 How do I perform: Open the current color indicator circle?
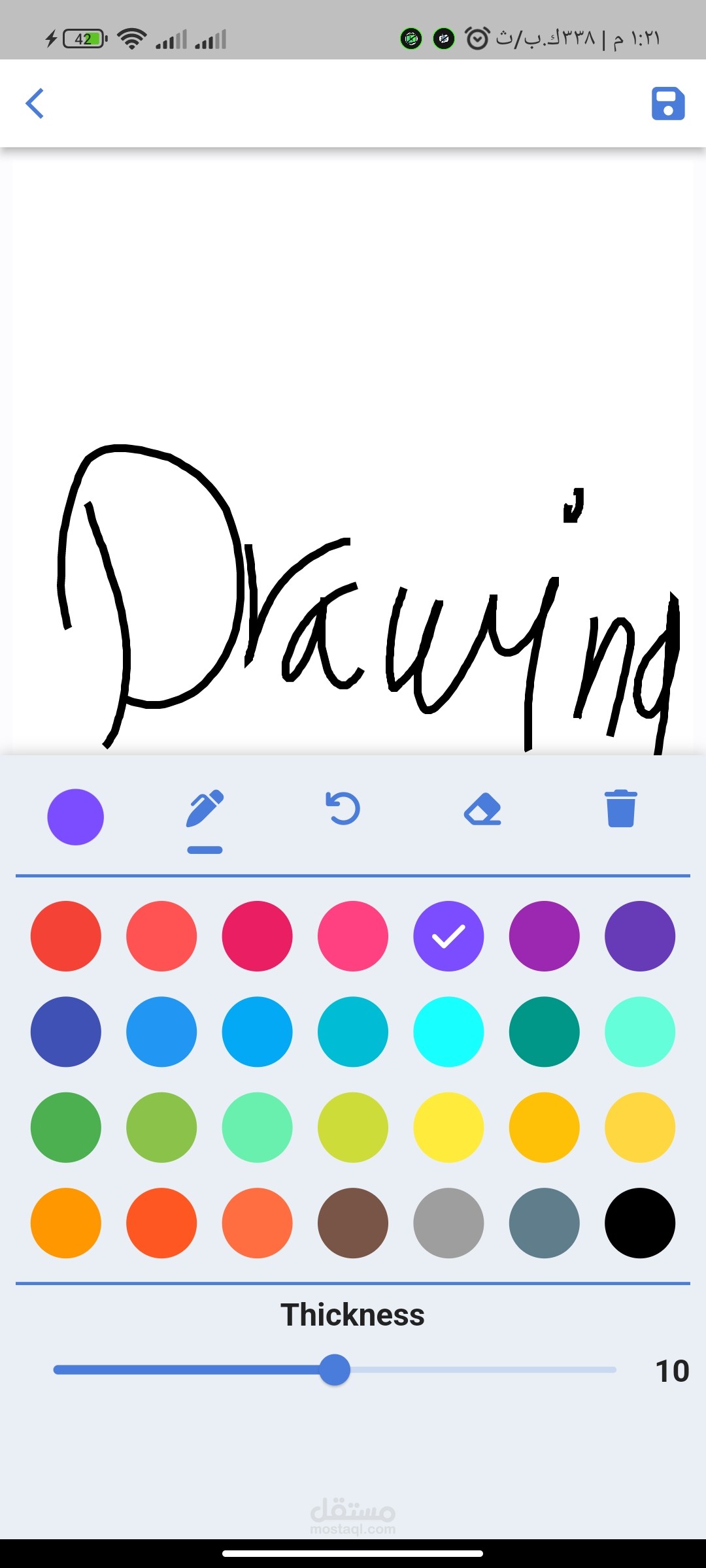click(x=75, y=817)
